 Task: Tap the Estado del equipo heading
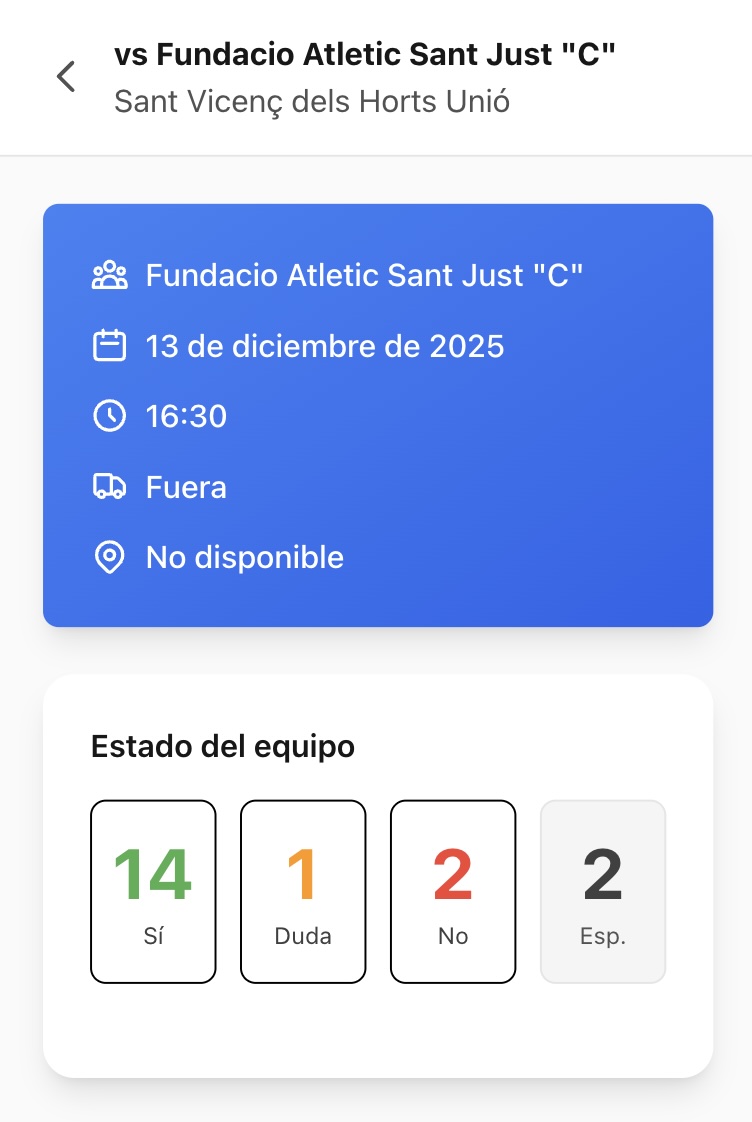pos(223,746)
